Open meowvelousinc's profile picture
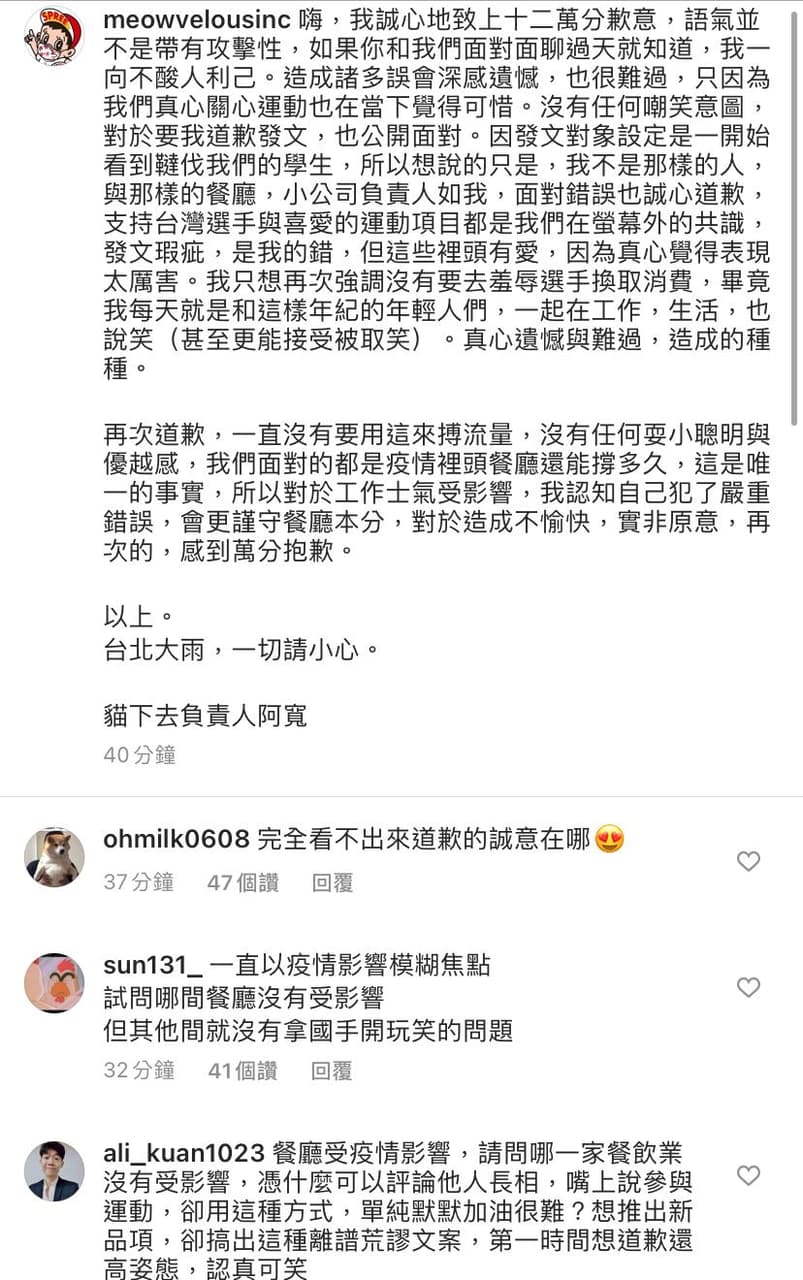 tap(53, 37)
